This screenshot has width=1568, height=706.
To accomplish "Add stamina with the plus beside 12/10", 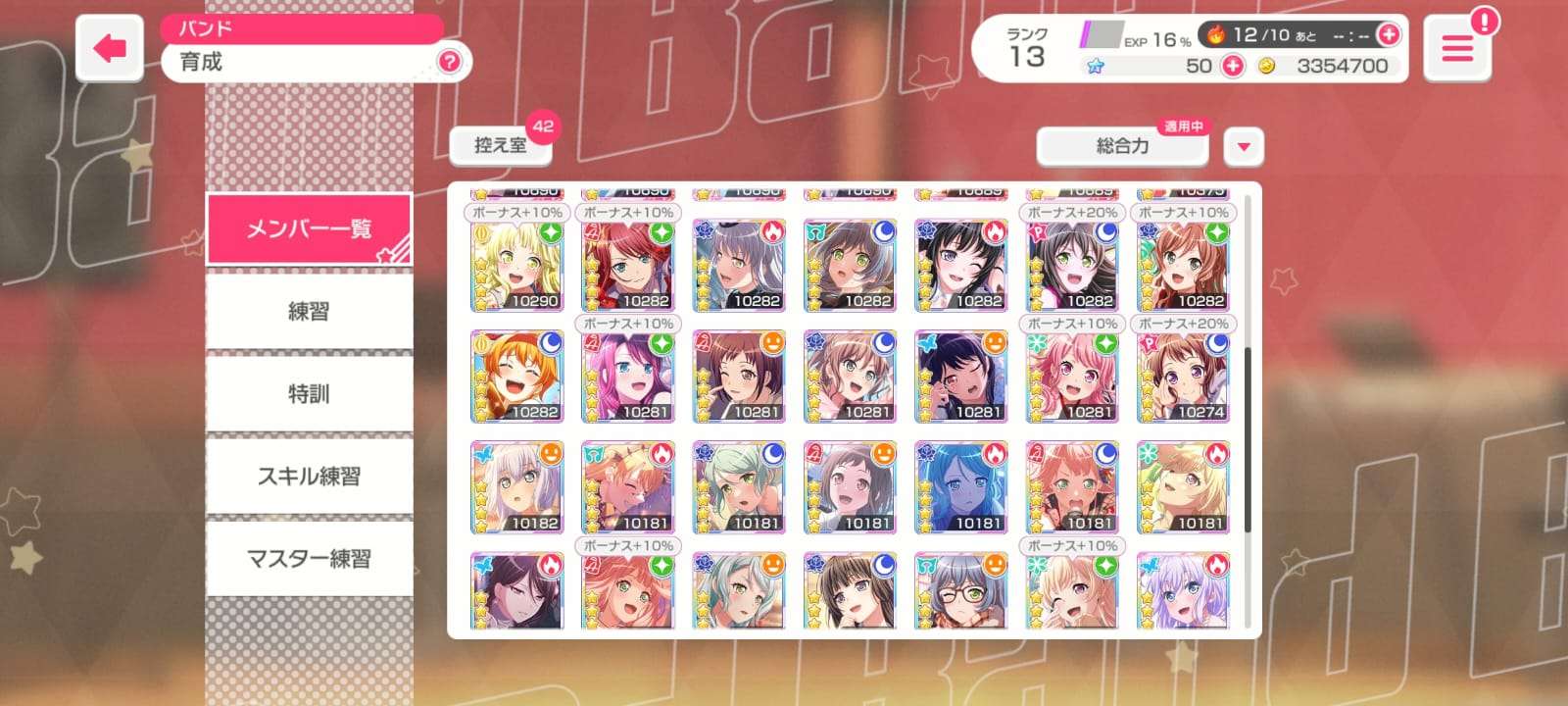I will click(x=1388, y=35).
